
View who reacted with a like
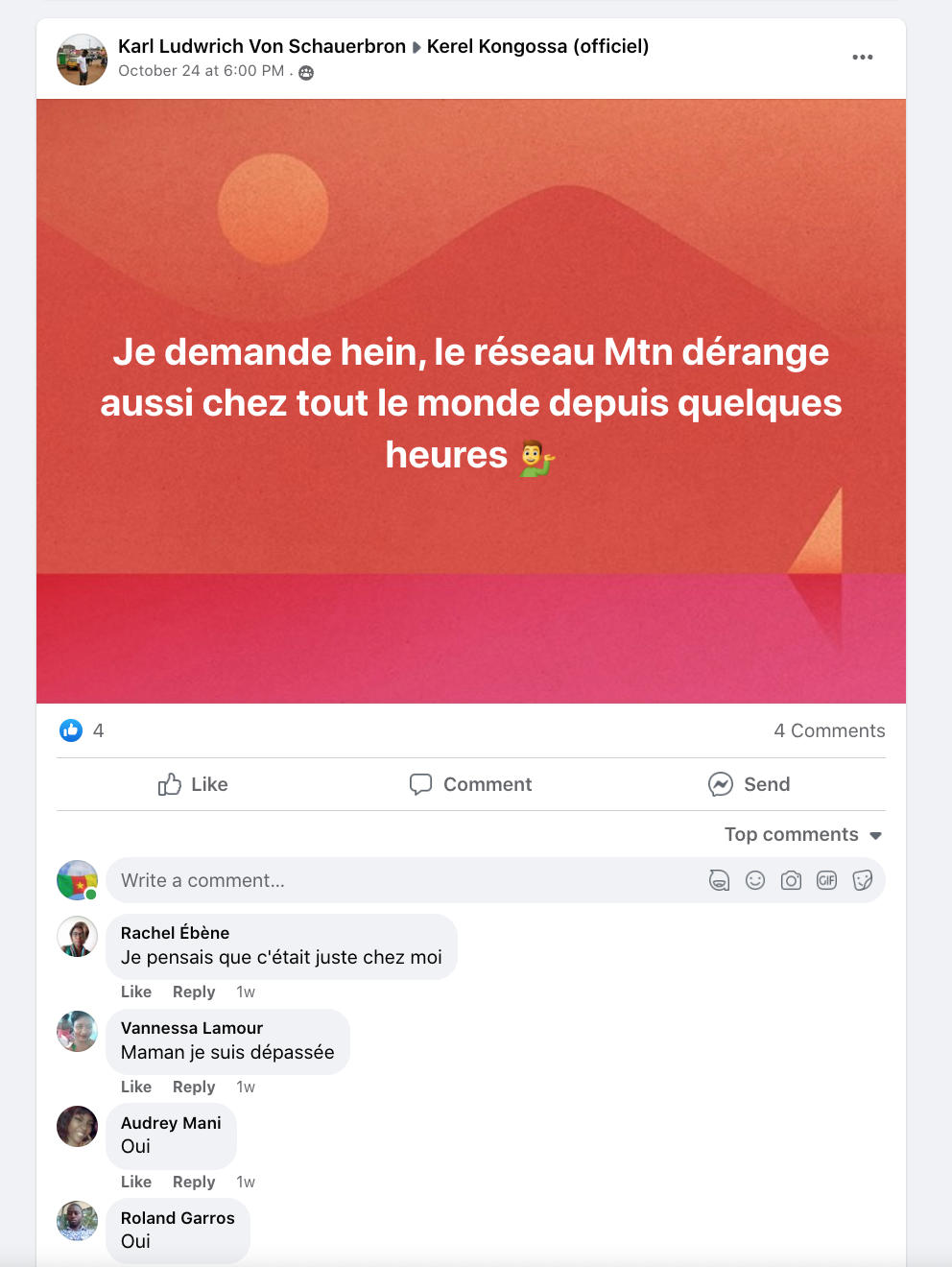click(x=82, y=730)
